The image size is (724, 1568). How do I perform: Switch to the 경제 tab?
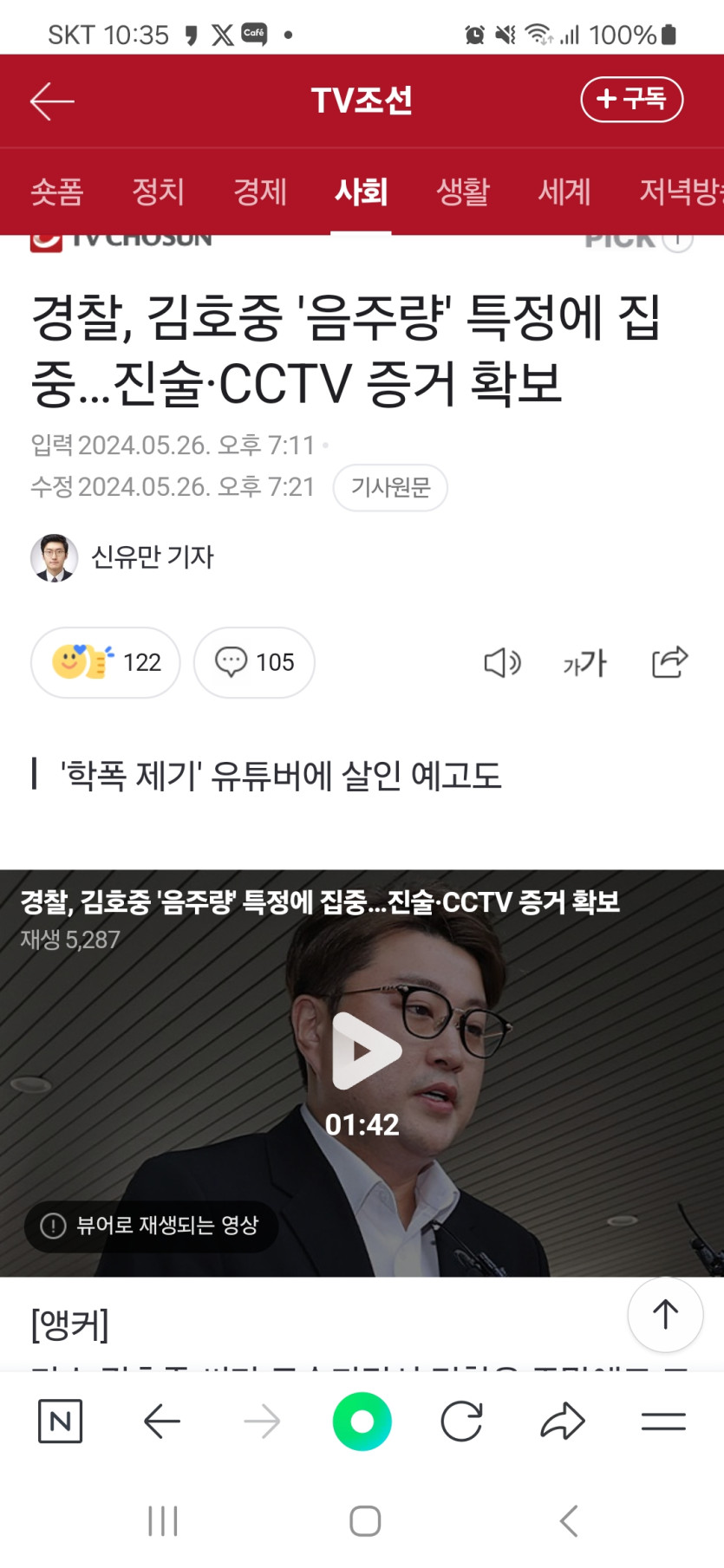tap(259, 192)
